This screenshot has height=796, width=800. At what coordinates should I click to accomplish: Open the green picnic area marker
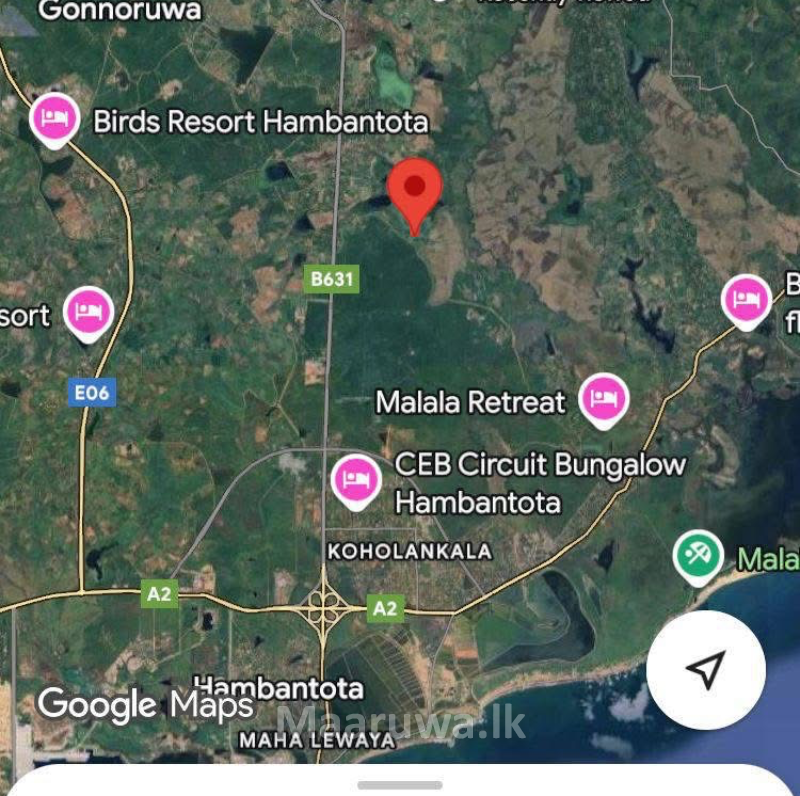(x=698, y=555)
